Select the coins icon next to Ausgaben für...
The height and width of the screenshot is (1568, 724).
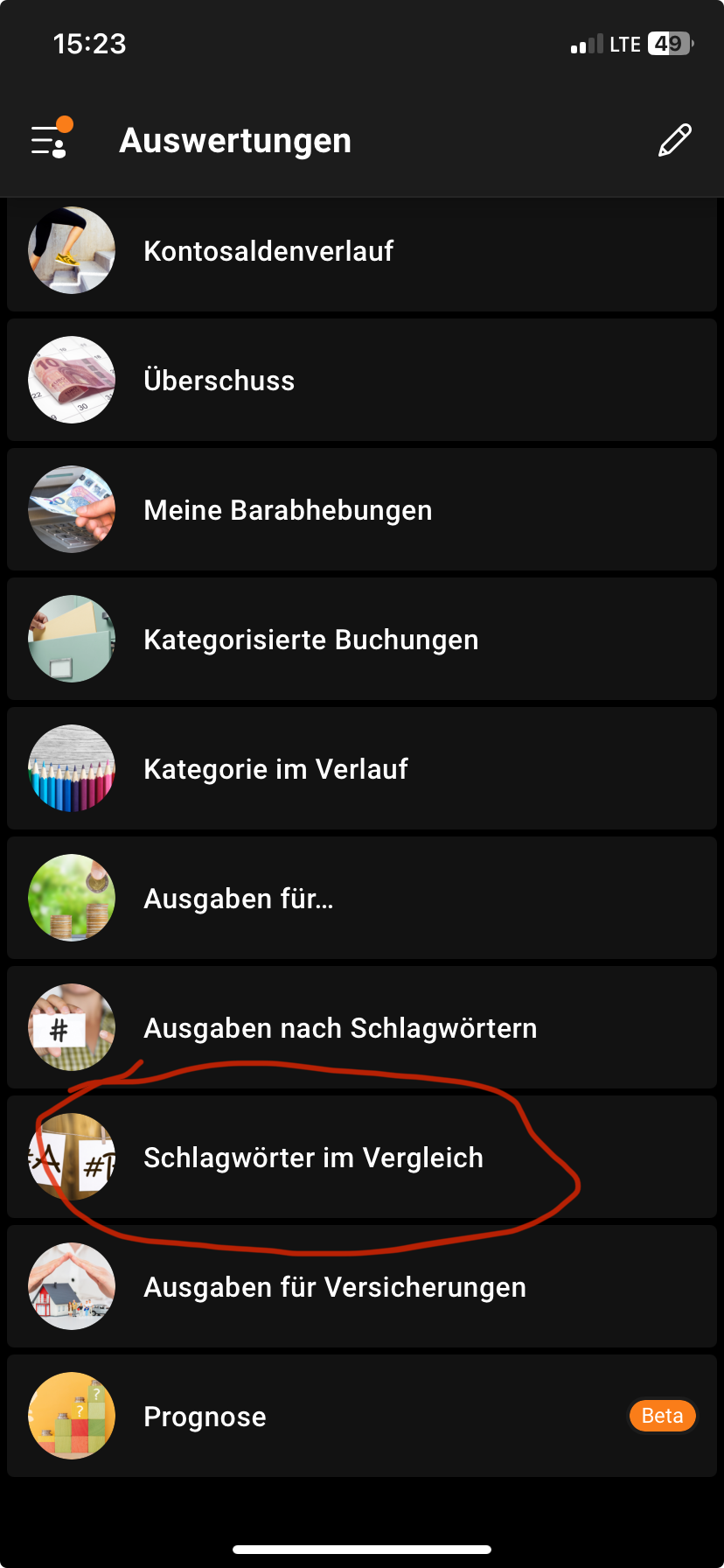pyautogui.click(x=72, y=898)
